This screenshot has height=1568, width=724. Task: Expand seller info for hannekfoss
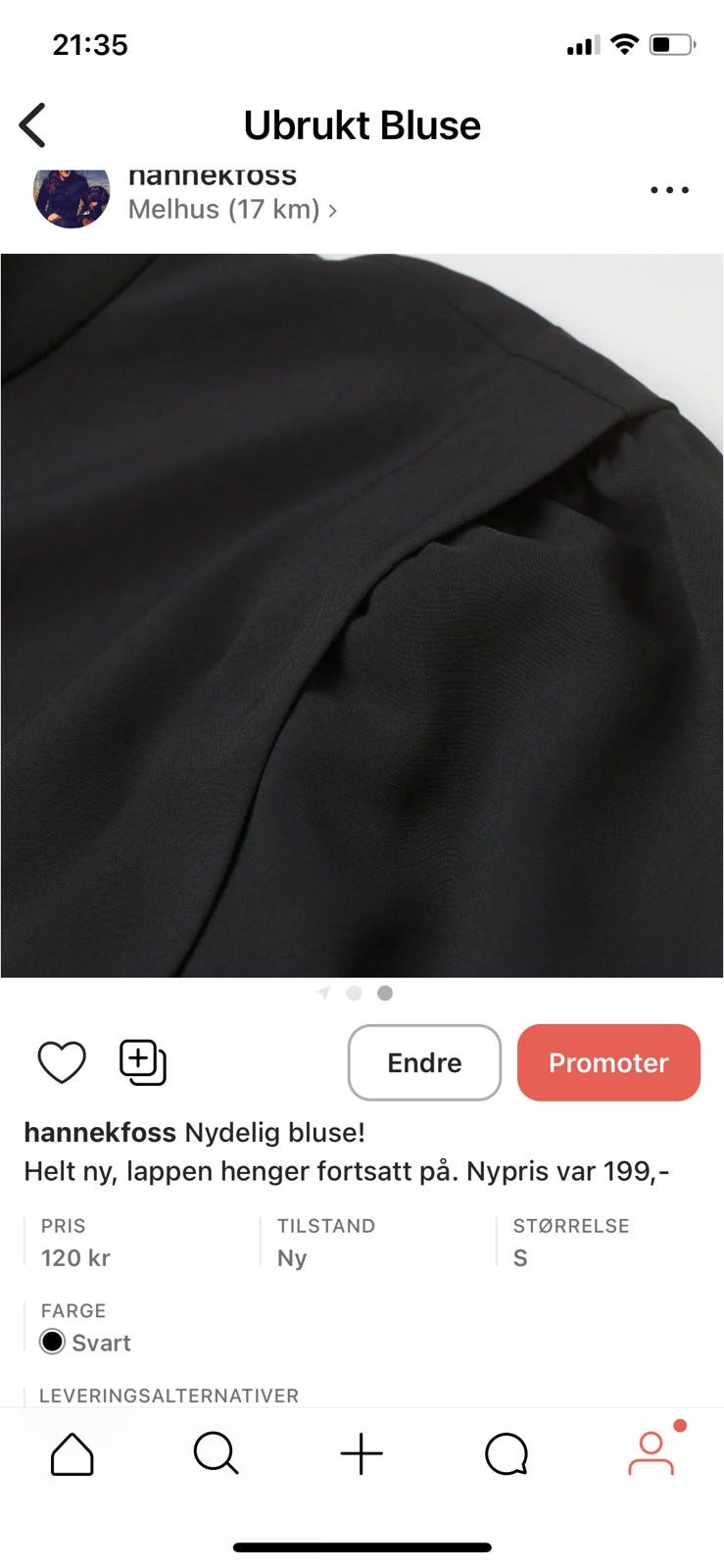pos(214,175)
